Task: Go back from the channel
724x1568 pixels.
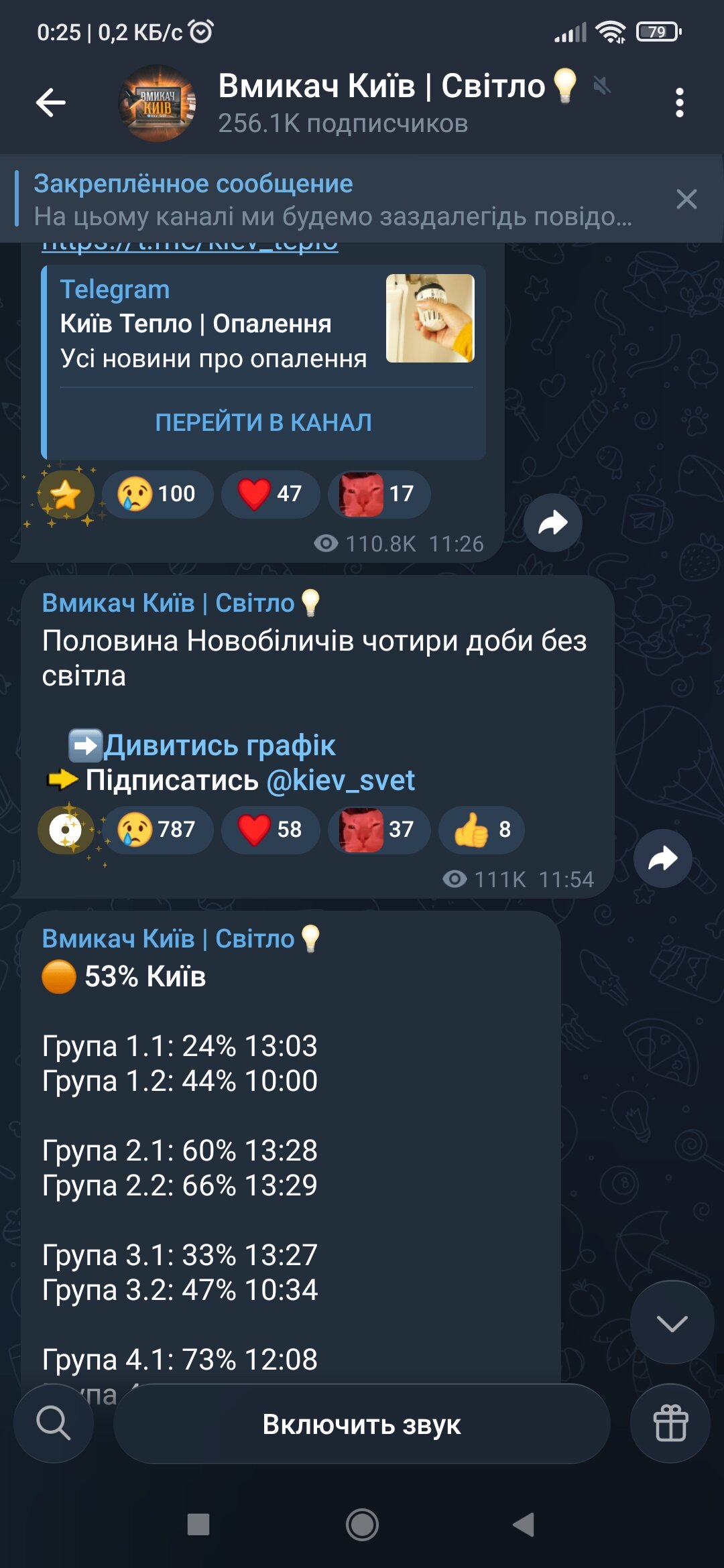Action: tap(51, 103)
